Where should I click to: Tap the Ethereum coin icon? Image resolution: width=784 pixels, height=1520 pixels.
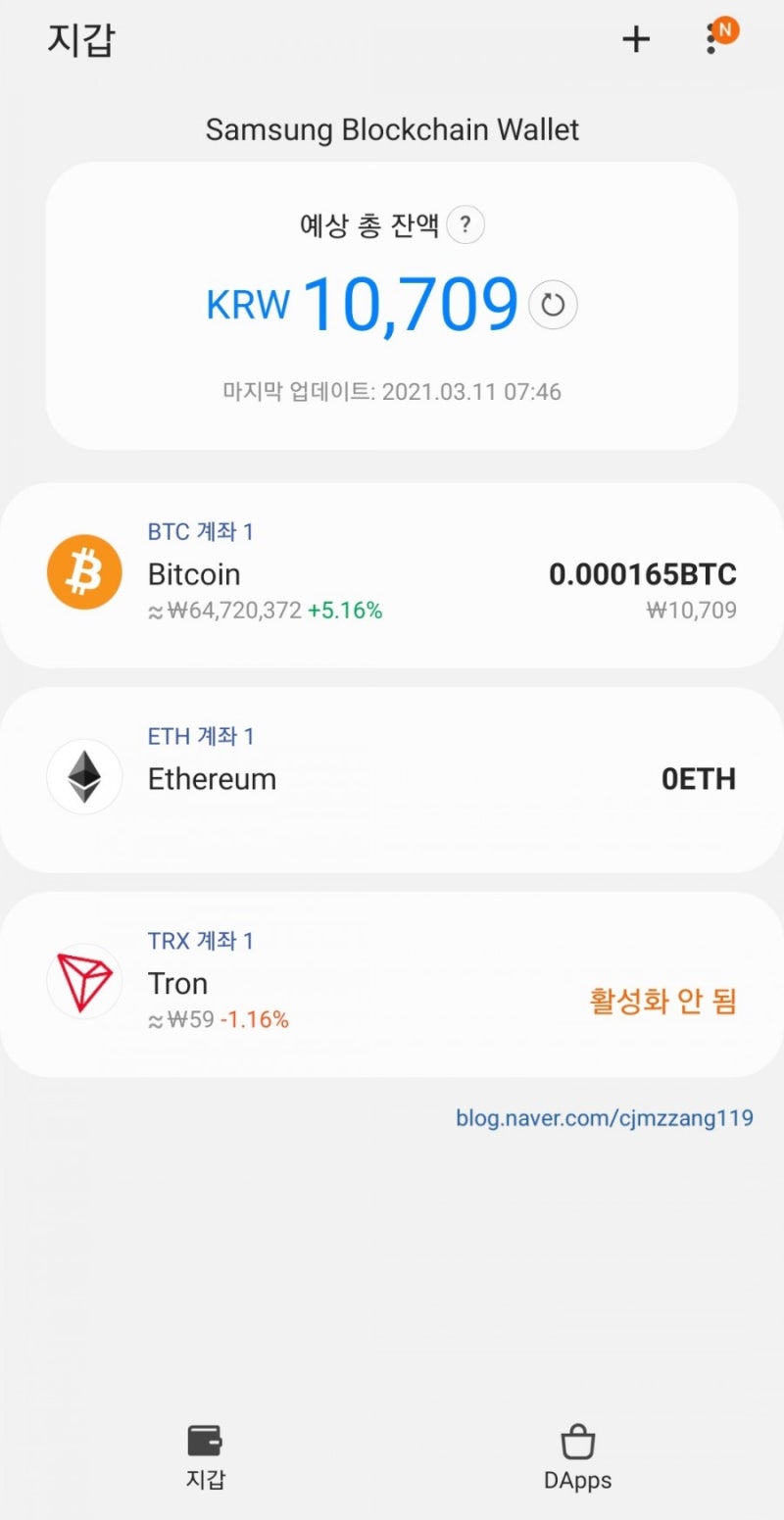point(83,776)
